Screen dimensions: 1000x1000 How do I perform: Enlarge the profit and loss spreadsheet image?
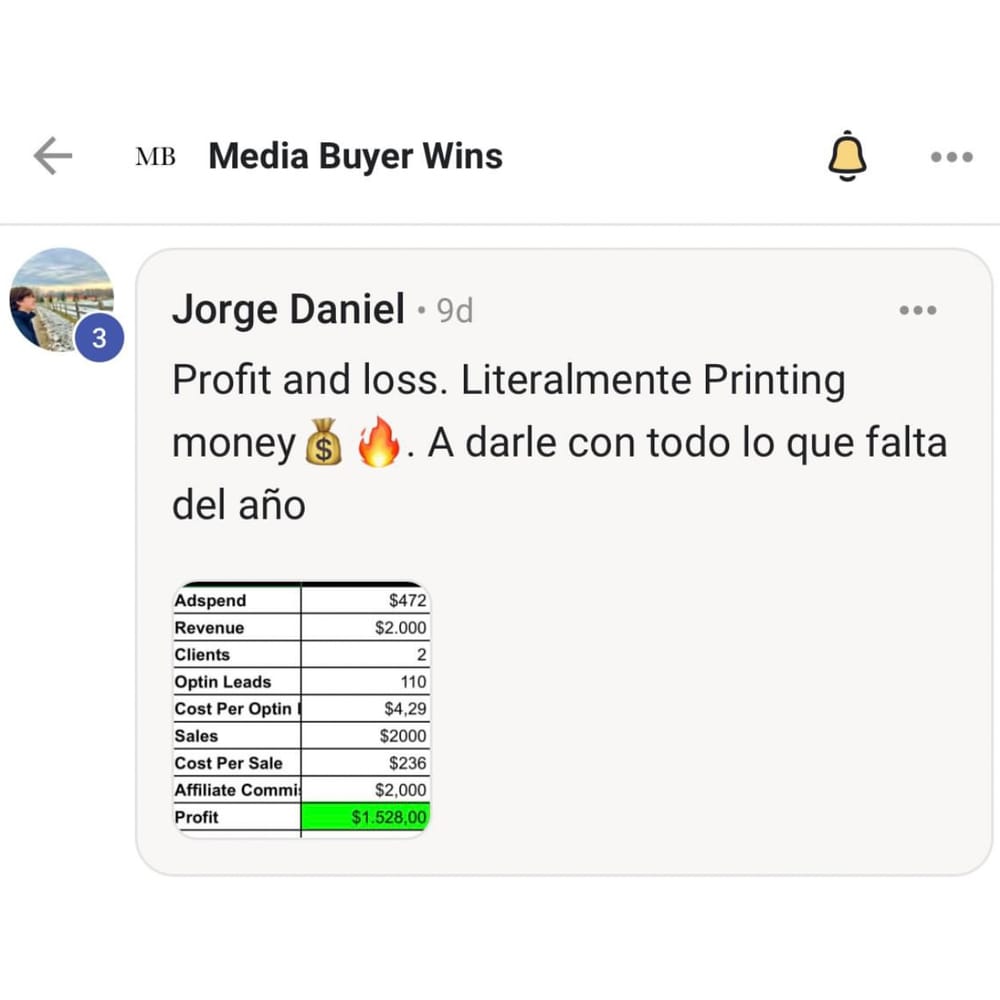point(301,709)
